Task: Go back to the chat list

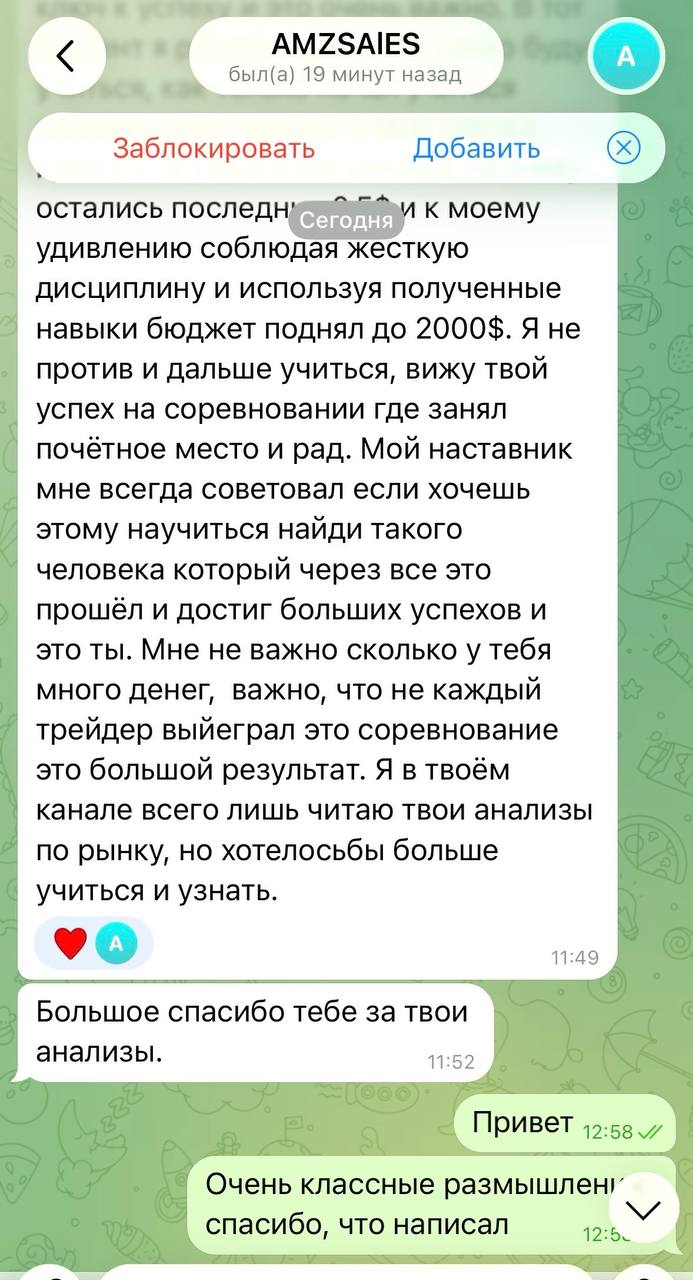Action: (66, 57)
